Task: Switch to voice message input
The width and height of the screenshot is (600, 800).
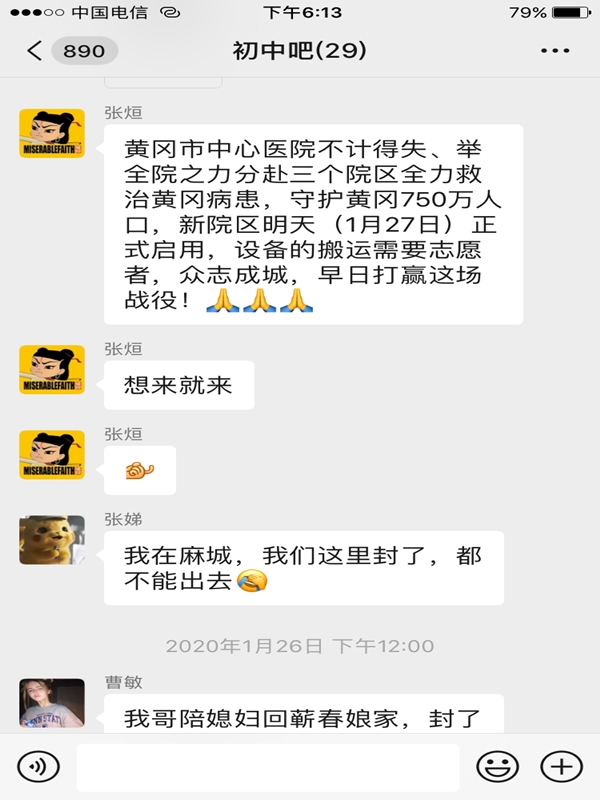Action: coord(38,767)
